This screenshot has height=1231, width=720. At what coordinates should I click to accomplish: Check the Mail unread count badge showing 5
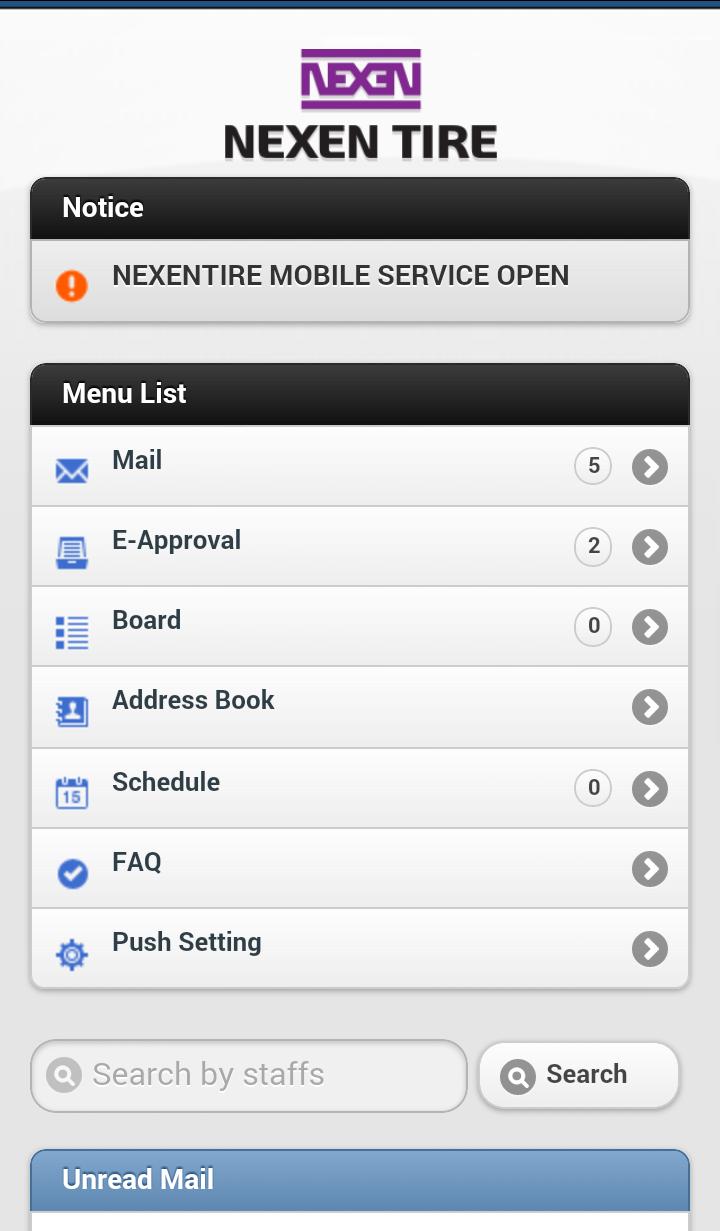pyautogui.click(x=592, y=466)
